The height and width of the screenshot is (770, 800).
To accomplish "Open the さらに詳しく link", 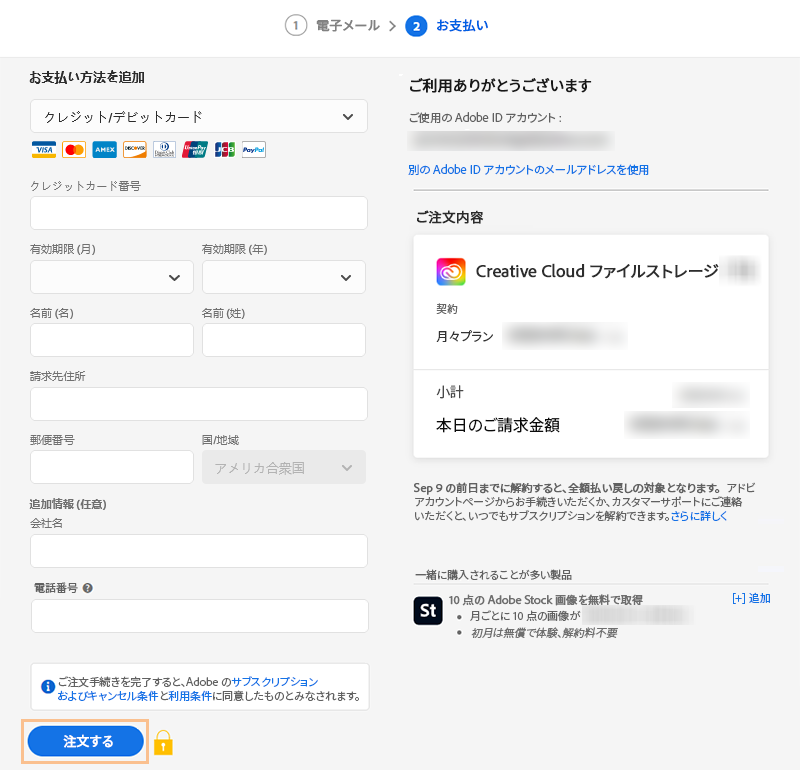I will 699,516.
